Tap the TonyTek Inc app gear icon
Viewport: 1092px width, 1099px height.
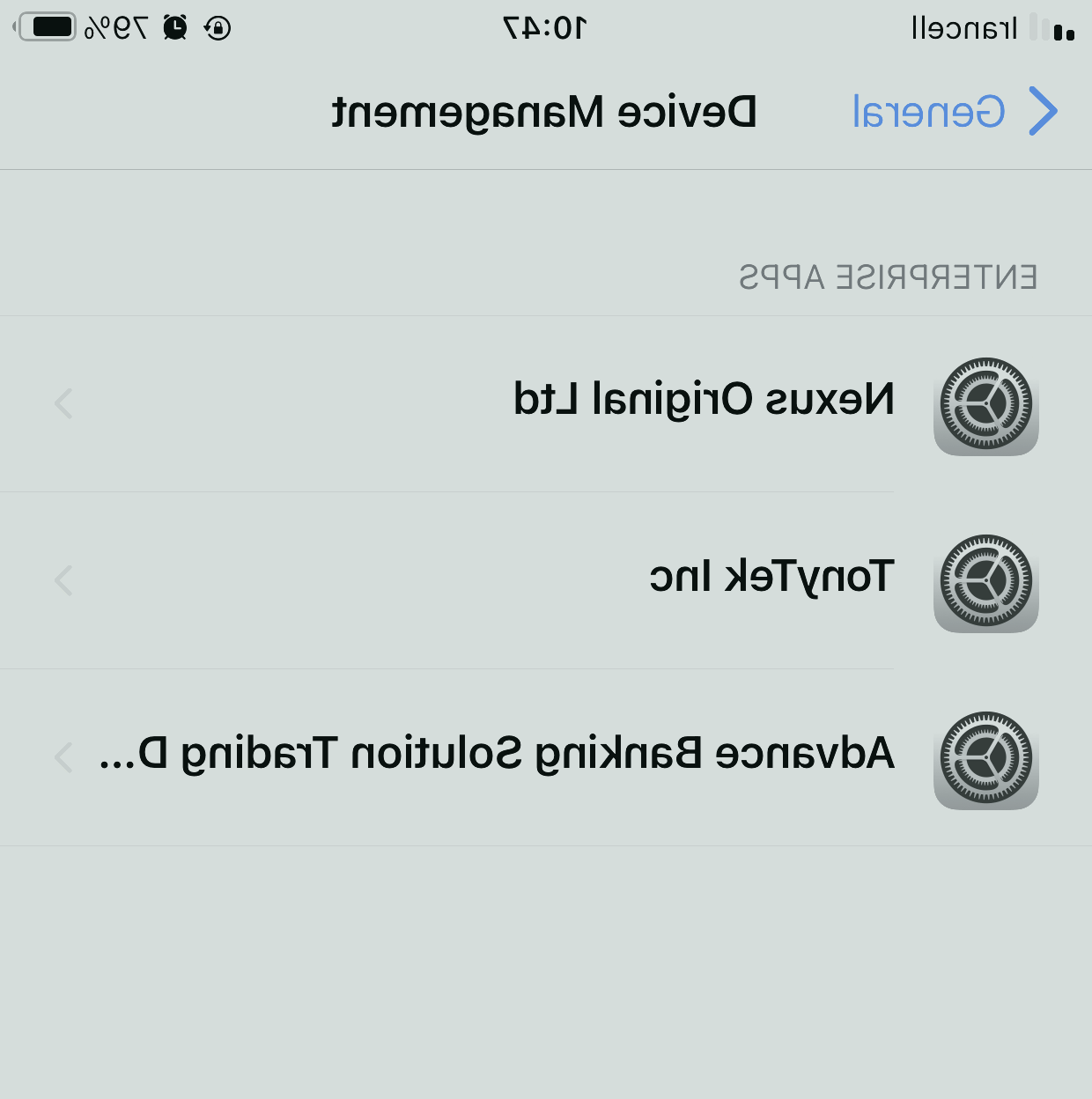985,583
